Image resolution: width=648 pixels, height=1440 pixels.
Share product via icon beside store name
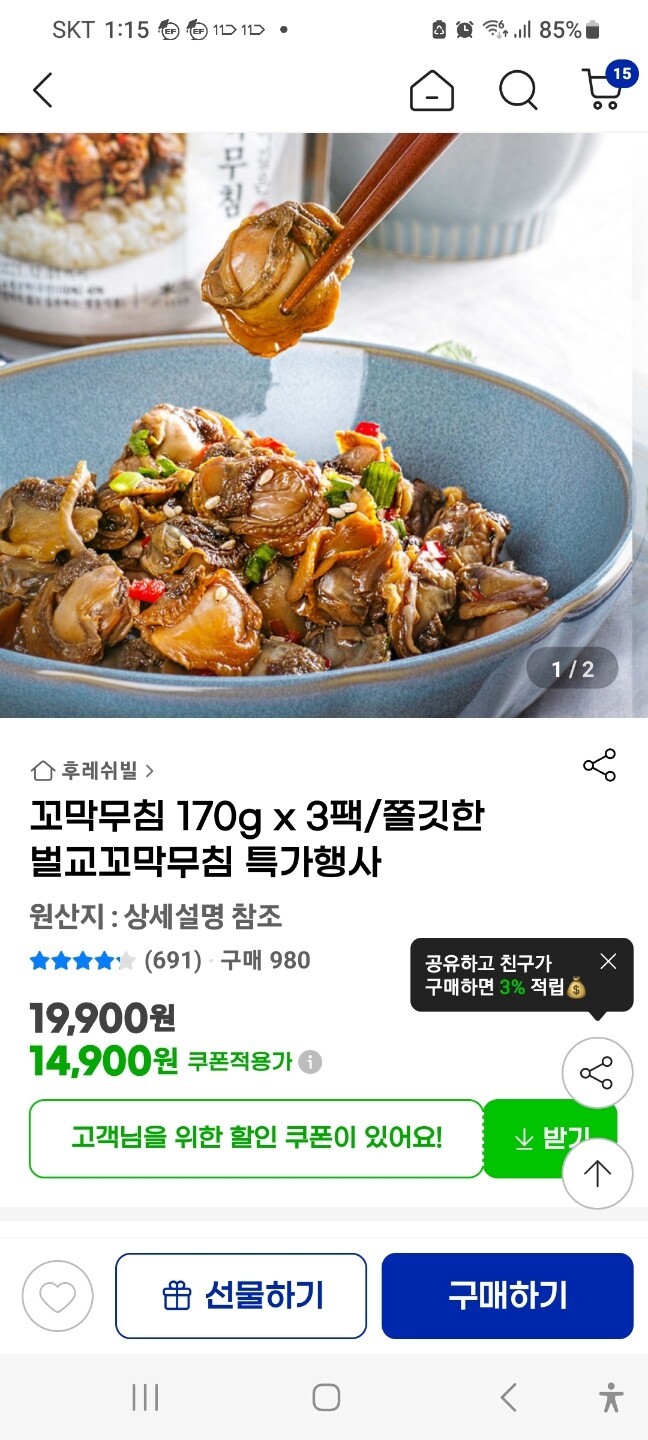[x=599, y=766]
